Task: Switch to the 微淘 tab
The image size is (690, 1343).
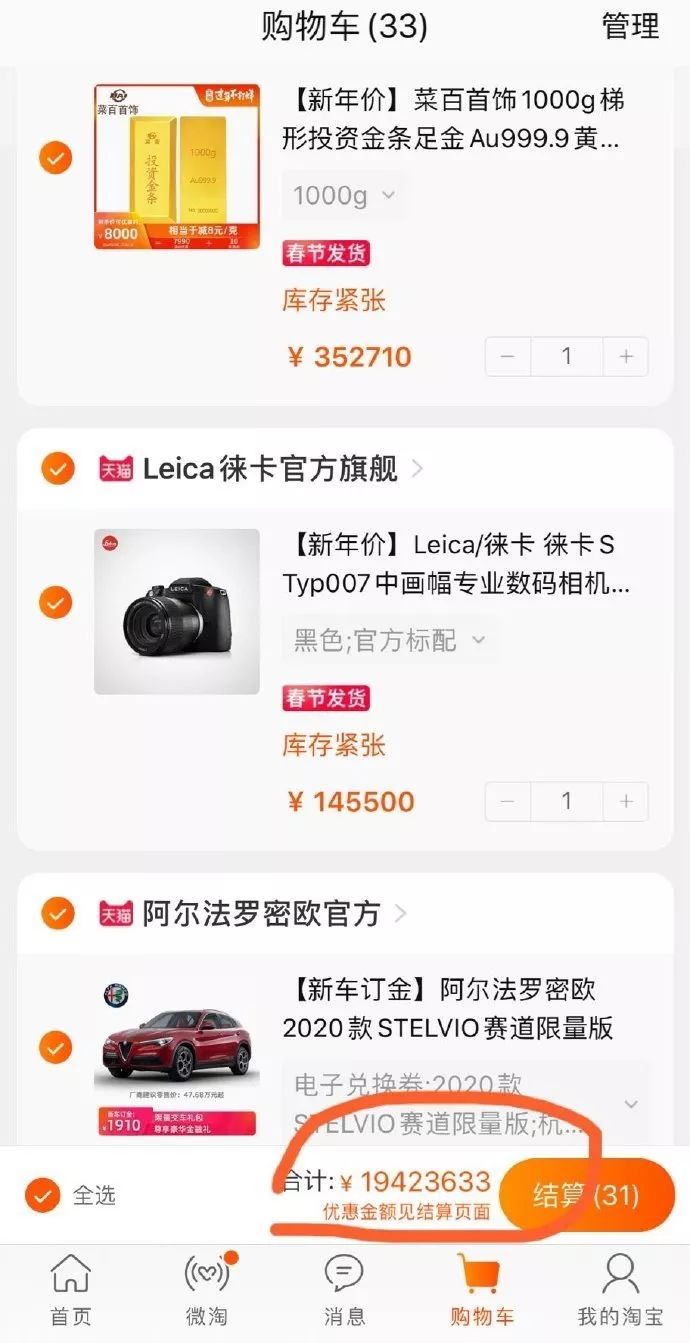Action: coord(207,1289)
